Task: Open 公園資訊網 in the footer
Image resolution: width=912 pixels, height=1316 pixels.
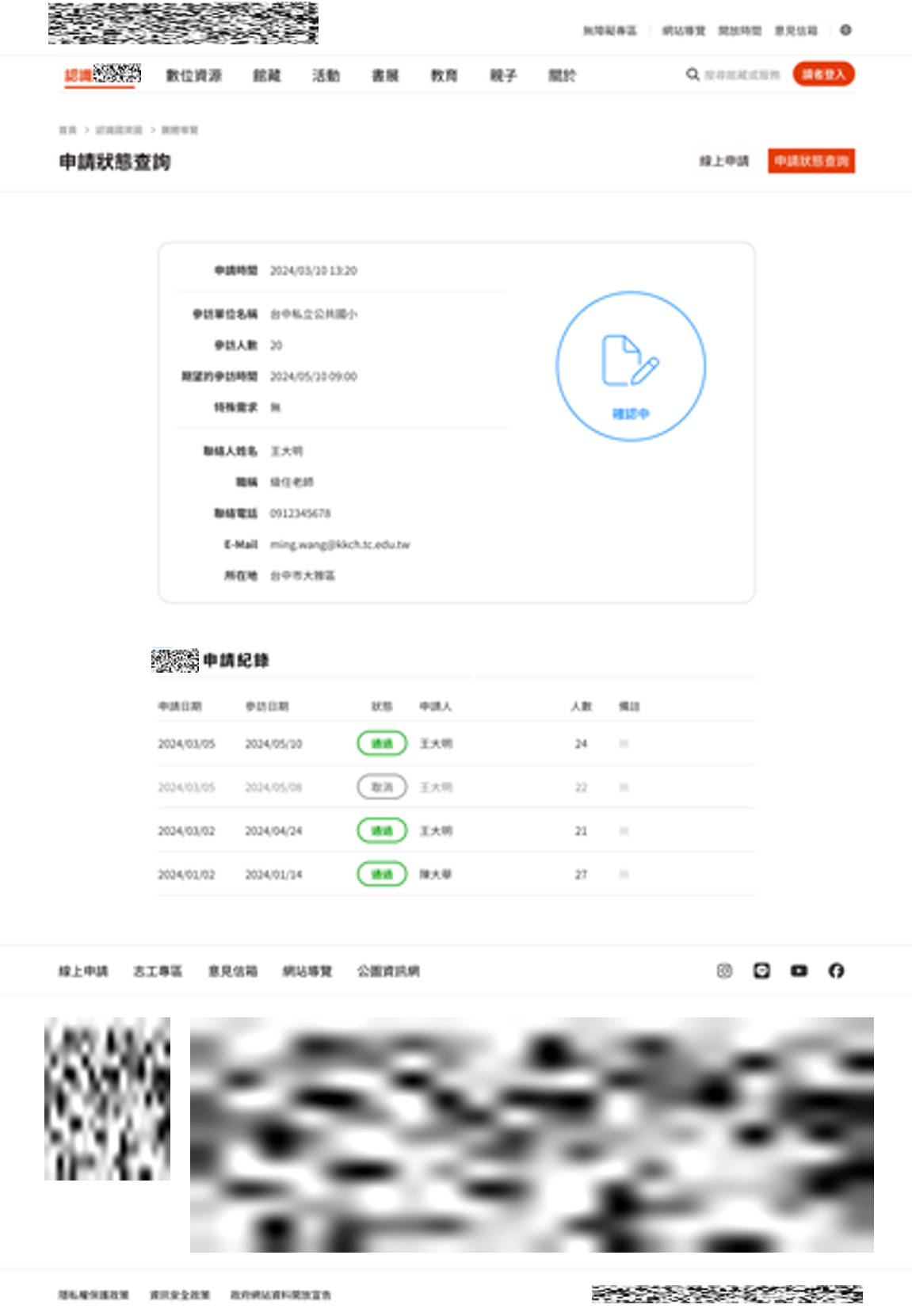Action: pyautogui.click(x=387, y=971)
